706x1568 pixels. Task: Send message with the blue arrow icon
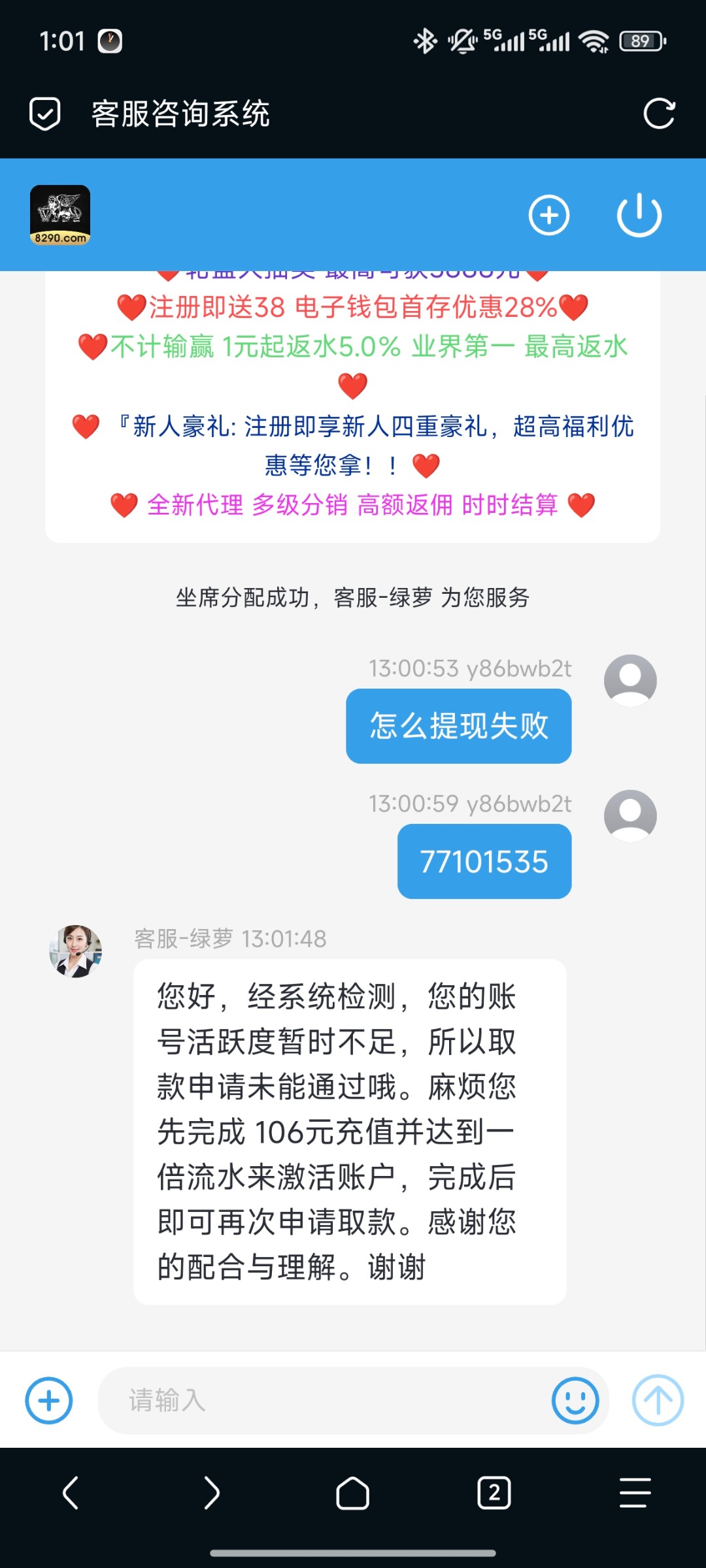[656, 1399]
